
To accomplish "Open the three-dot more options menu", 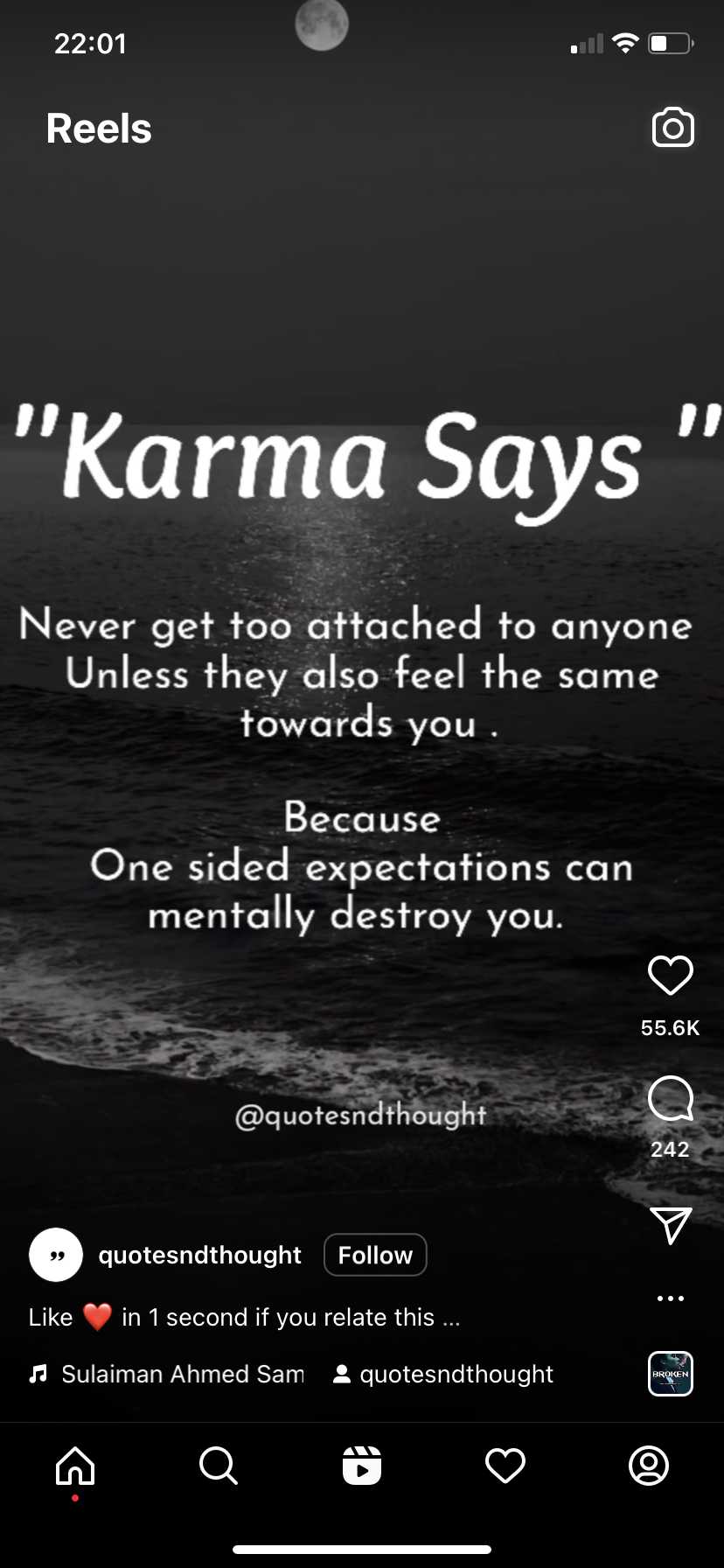I will coord(670,1298).
